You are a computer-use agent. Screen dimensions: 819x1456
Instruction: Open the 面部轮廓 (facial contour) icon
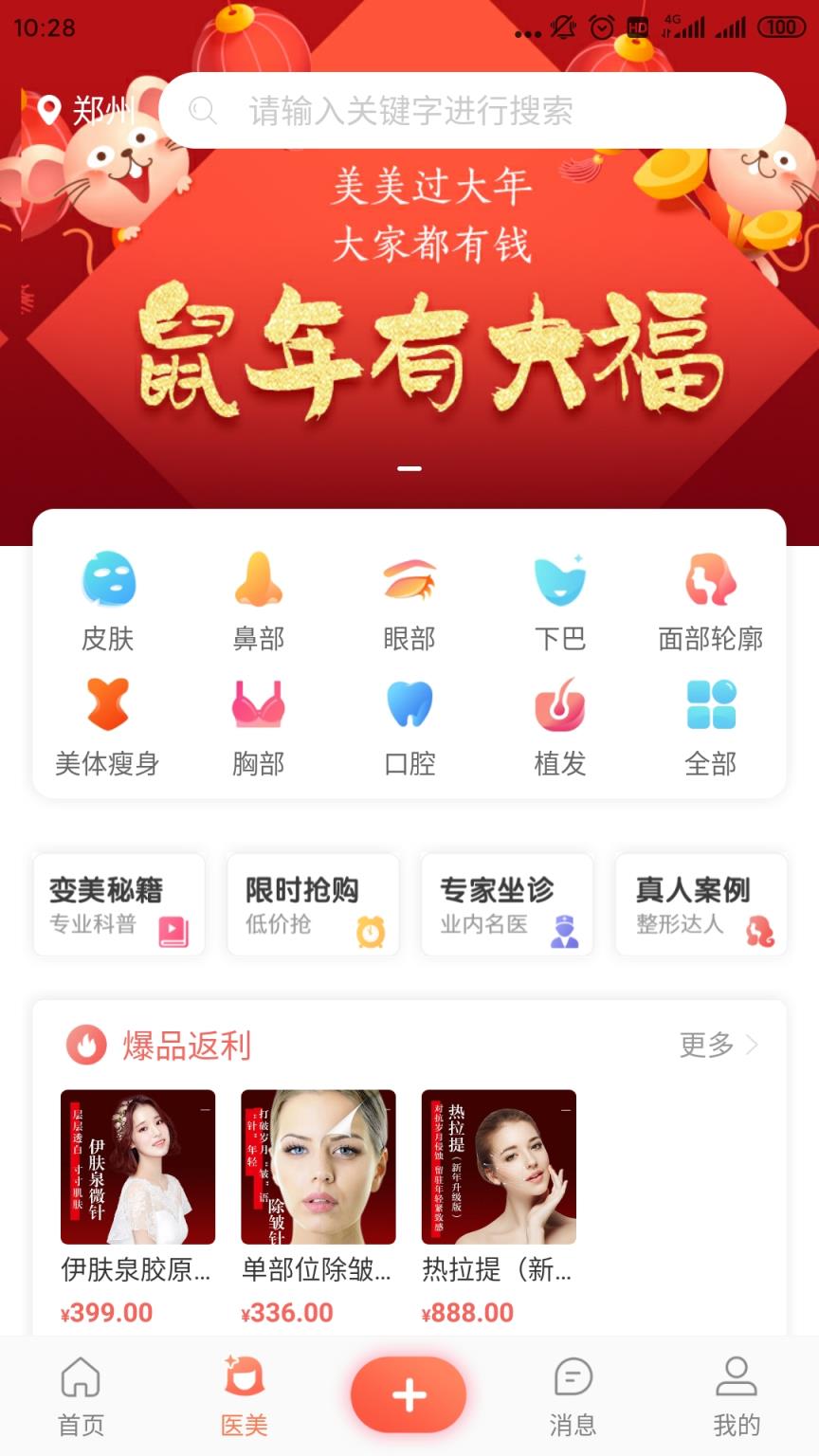tap(712, 581)
